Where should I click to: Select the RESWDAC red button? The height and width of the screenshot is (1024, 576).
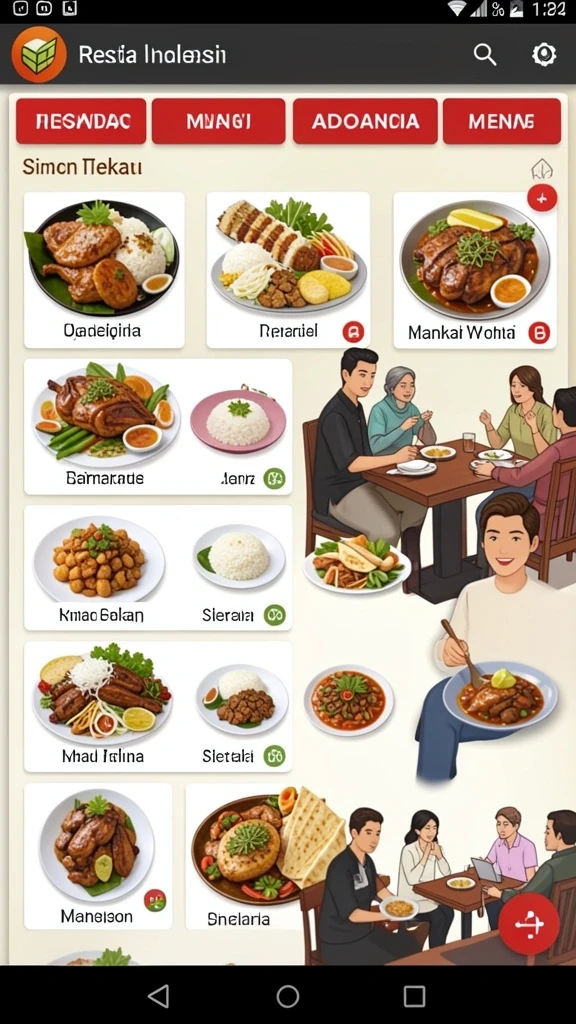click(x=82, y=121)
